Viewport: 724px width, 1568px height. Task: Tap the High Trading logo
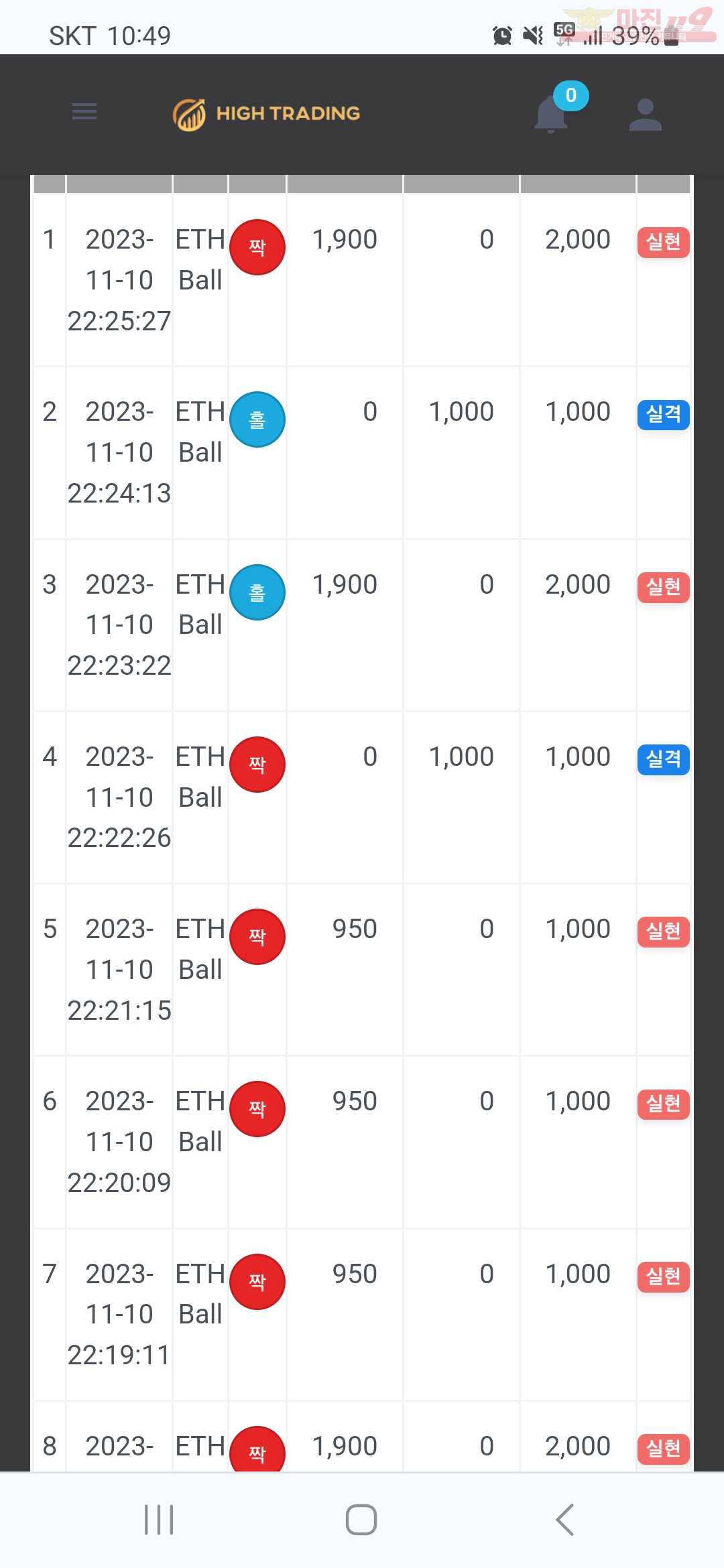click(x=266, y=114)
